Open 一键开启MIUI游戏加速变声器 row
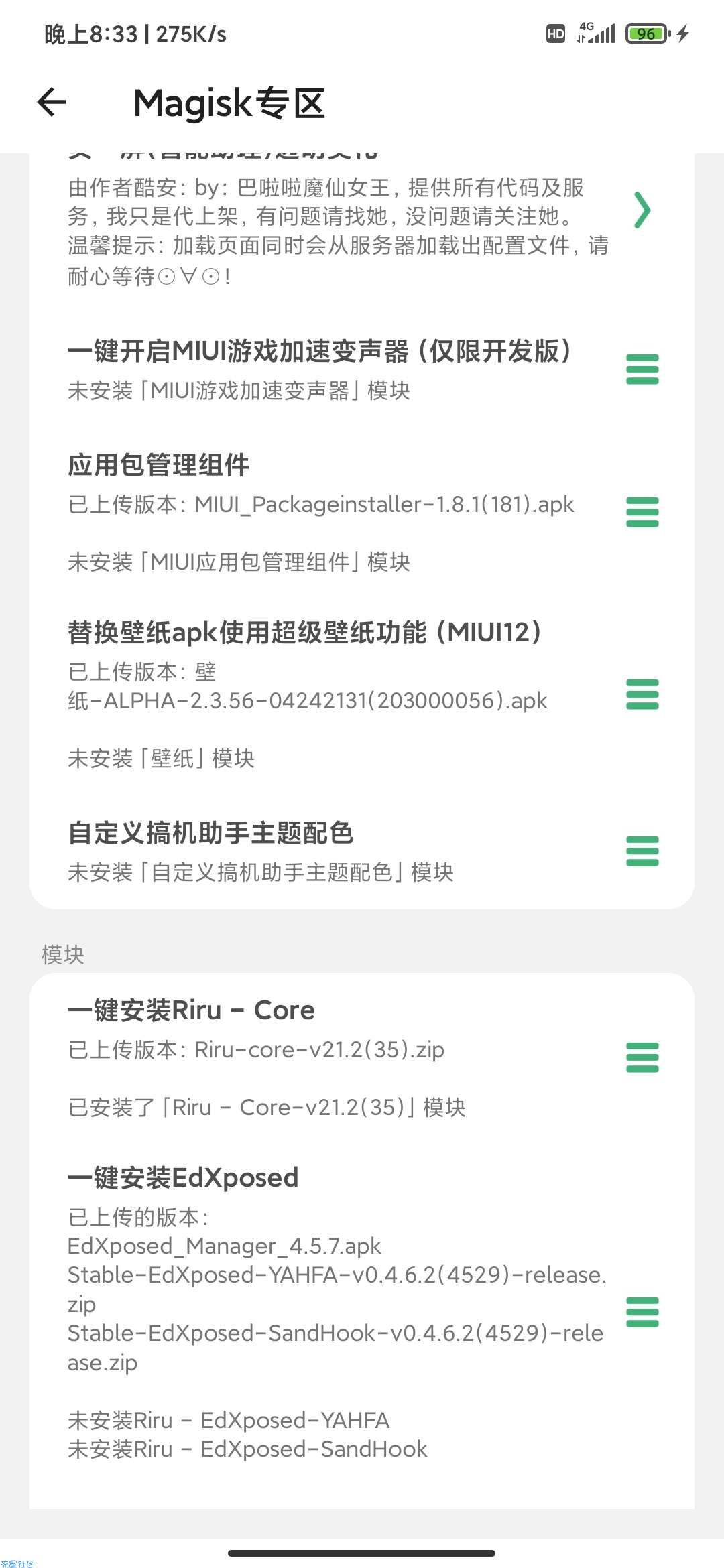This screenshot has width=724, height=1568. point(362,369)
